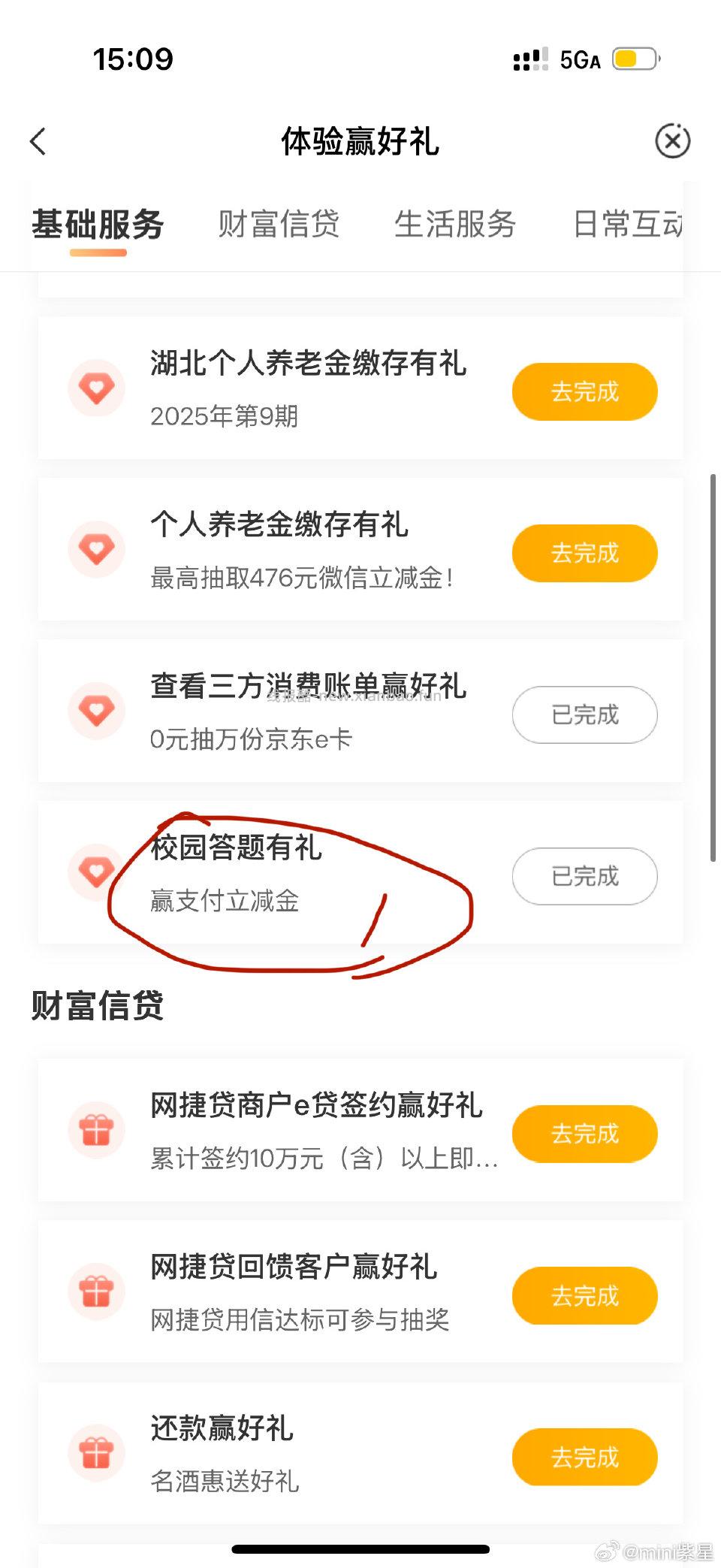Tap the back arrow icon
This screenshot has width=721, height=1568.
38,141
